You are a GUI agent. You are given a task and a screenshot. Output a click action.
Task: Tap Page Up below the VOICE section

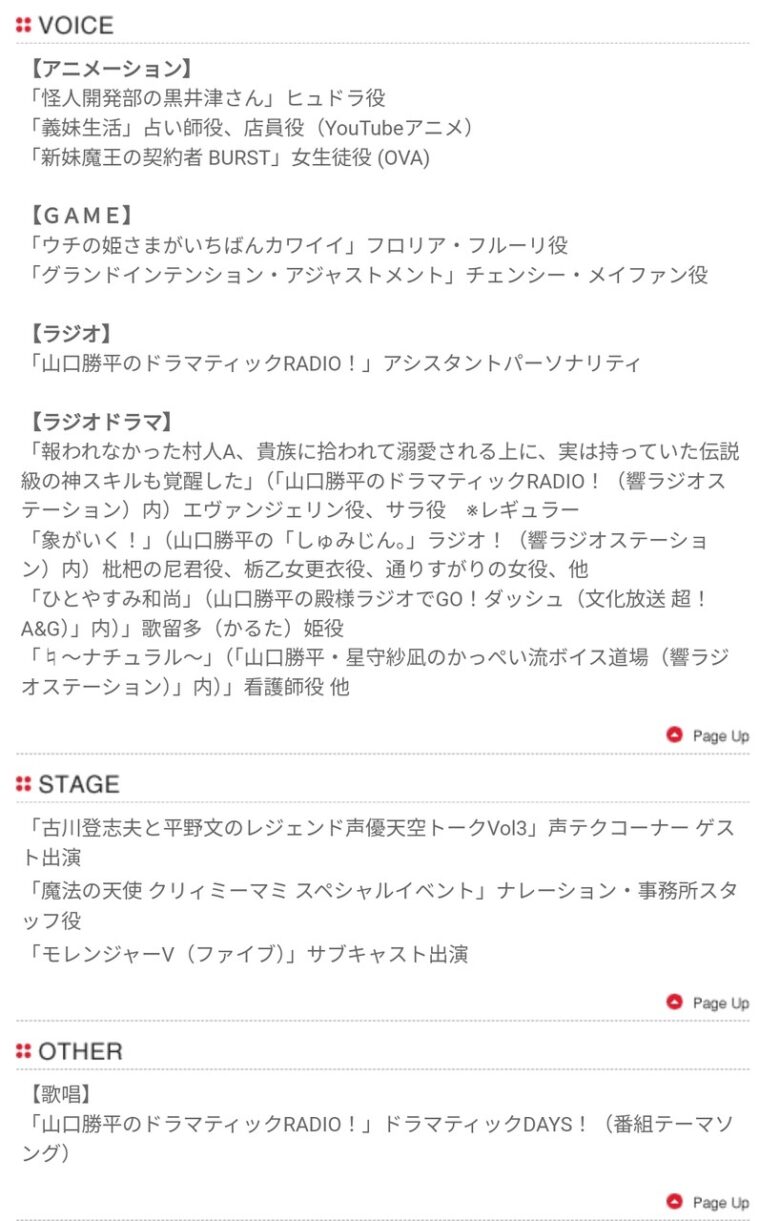(x=708, y=736)
